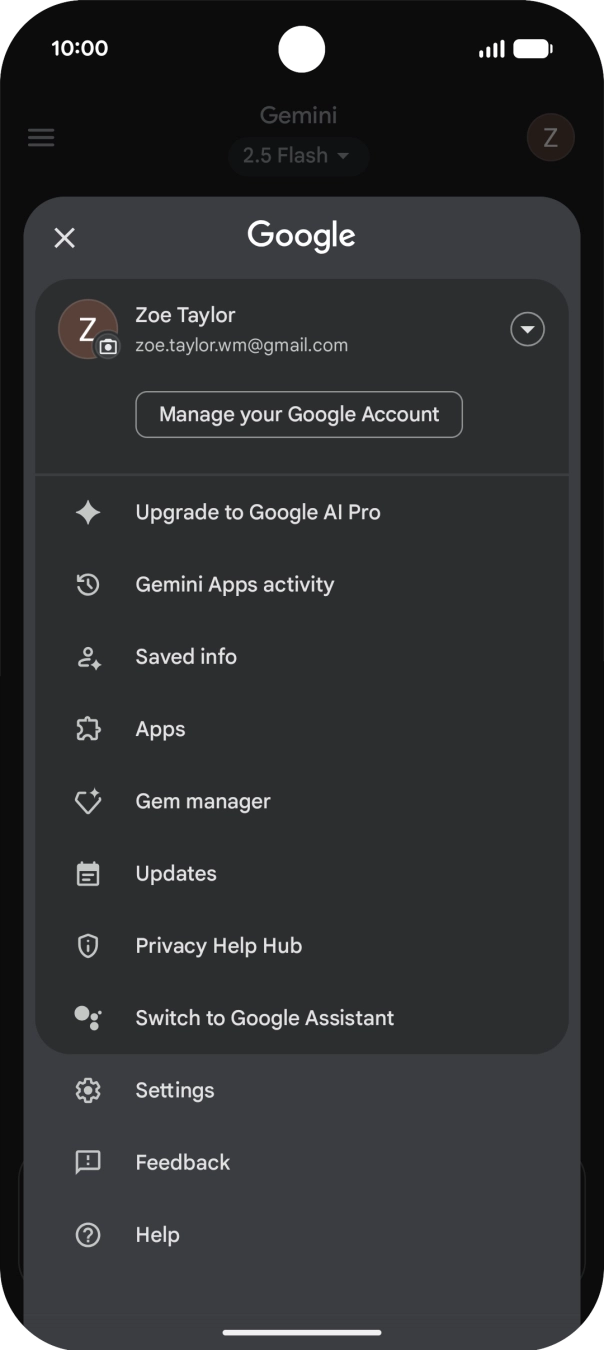The height and width of the screenshot is (1350, 604).
Task: Go to Saved info
Action: pos(186,657)
